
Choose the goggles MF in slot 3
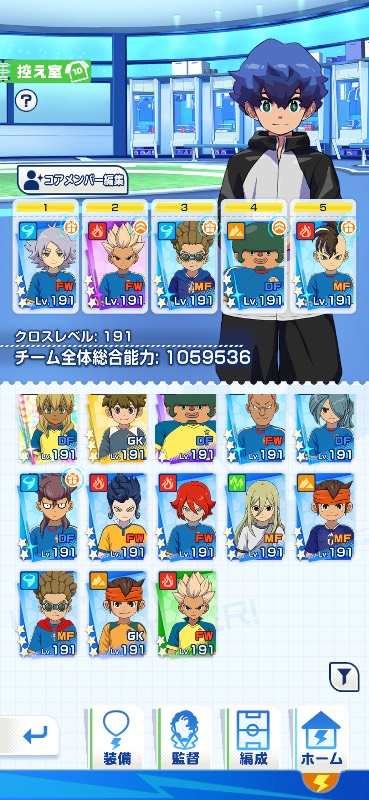(x=184, y=257)
